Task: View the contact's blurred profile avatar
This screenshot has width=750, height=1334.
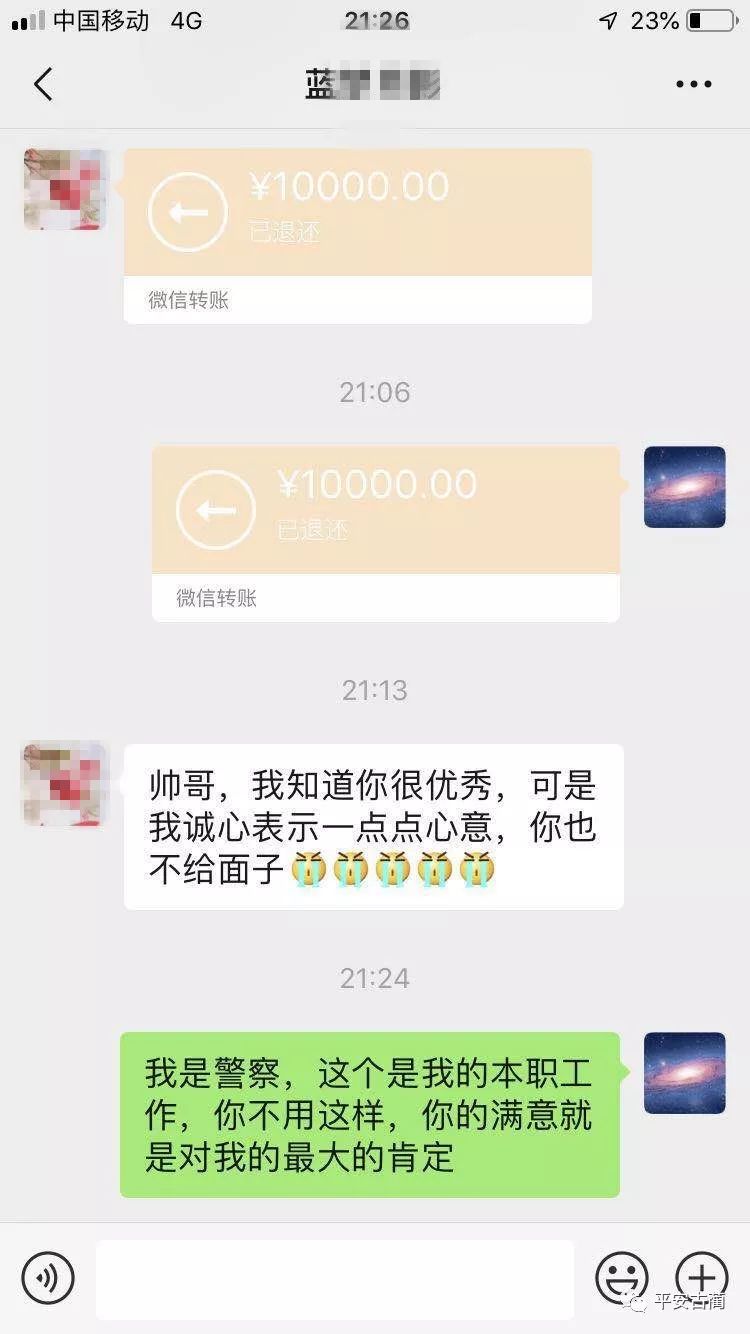Action: (65, 190)
